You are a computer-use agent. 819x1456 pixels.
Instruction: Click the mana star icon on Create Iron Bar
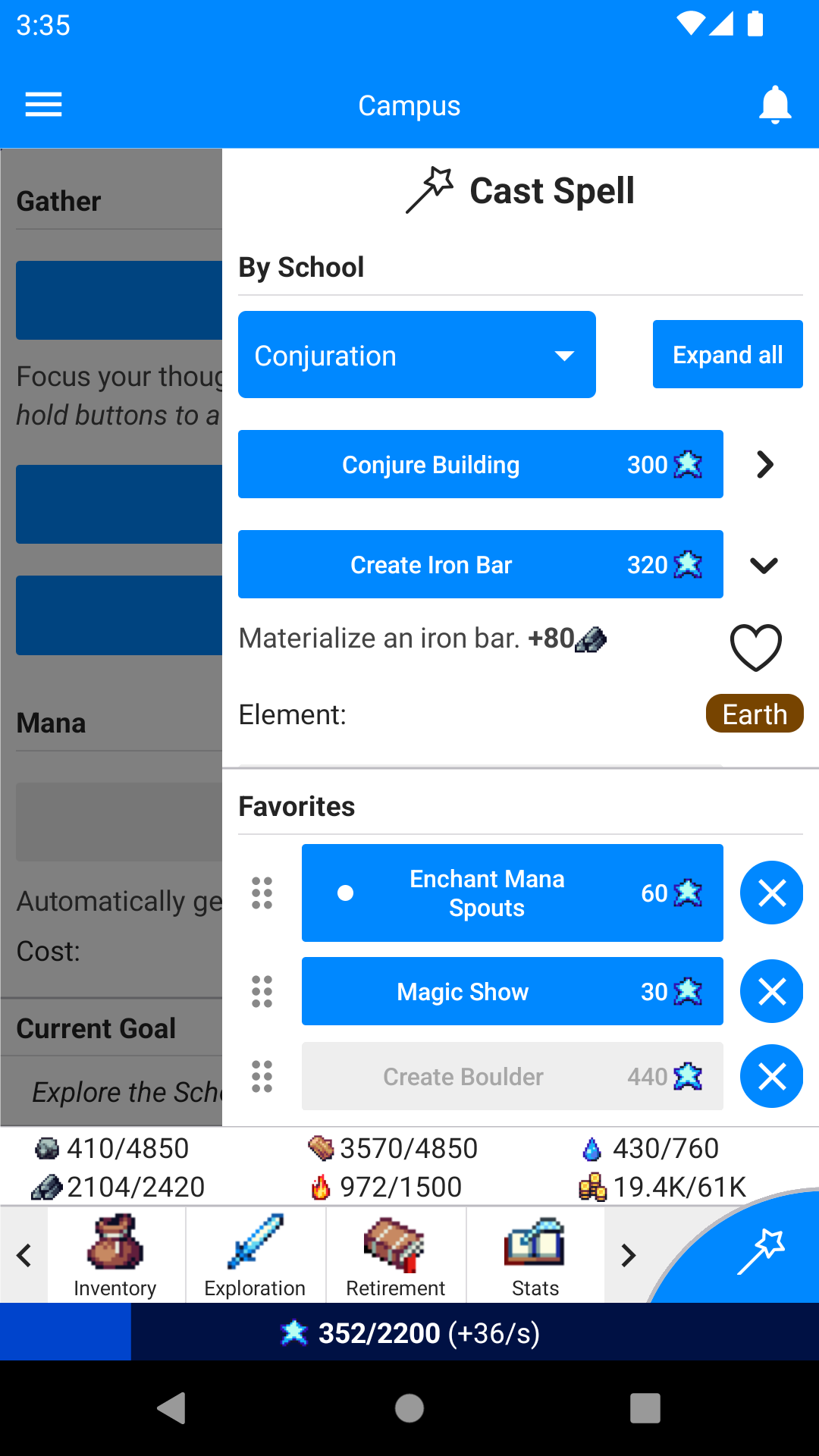click(687, 564)
